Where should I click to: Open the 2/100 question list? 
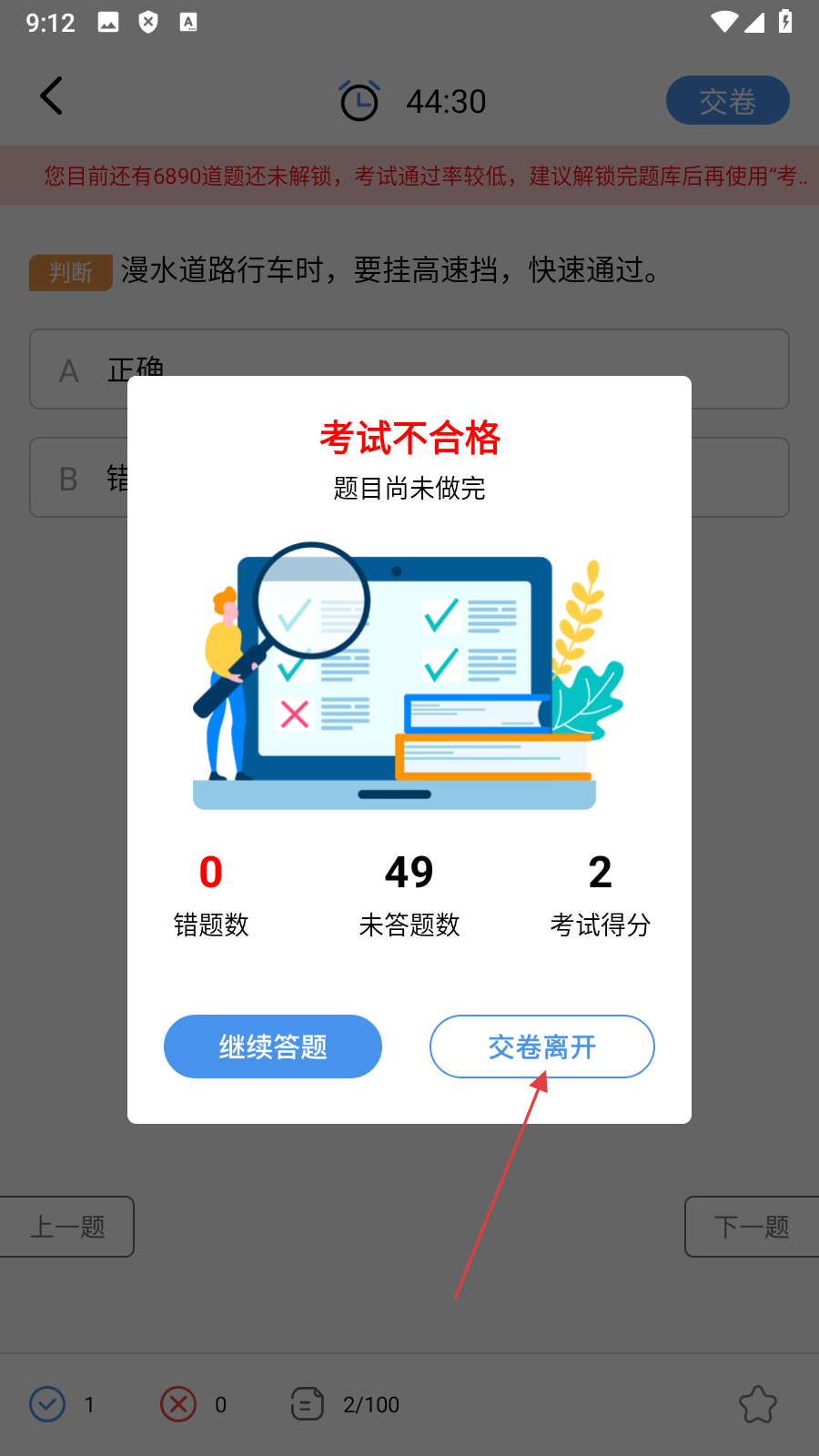[x=346, y=1404]
